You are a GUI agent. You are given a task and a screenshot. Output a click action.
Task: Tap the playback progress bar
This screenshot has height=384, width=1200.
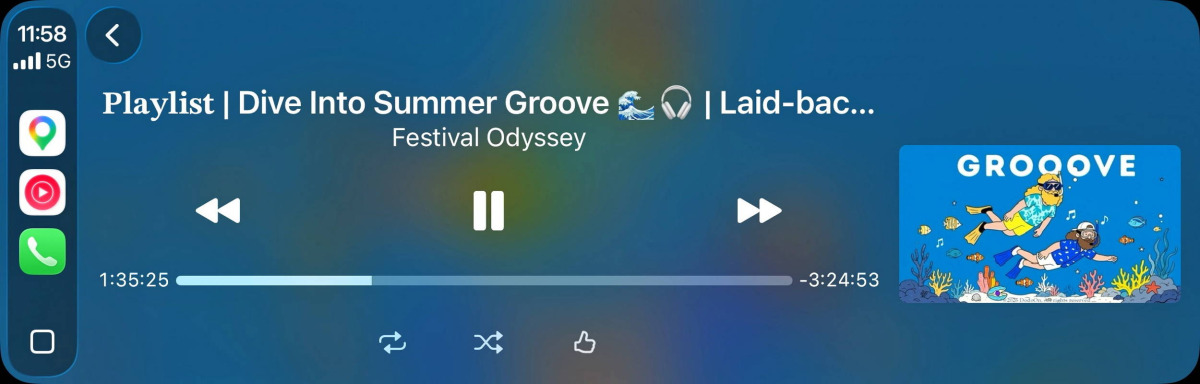point(484,281)
